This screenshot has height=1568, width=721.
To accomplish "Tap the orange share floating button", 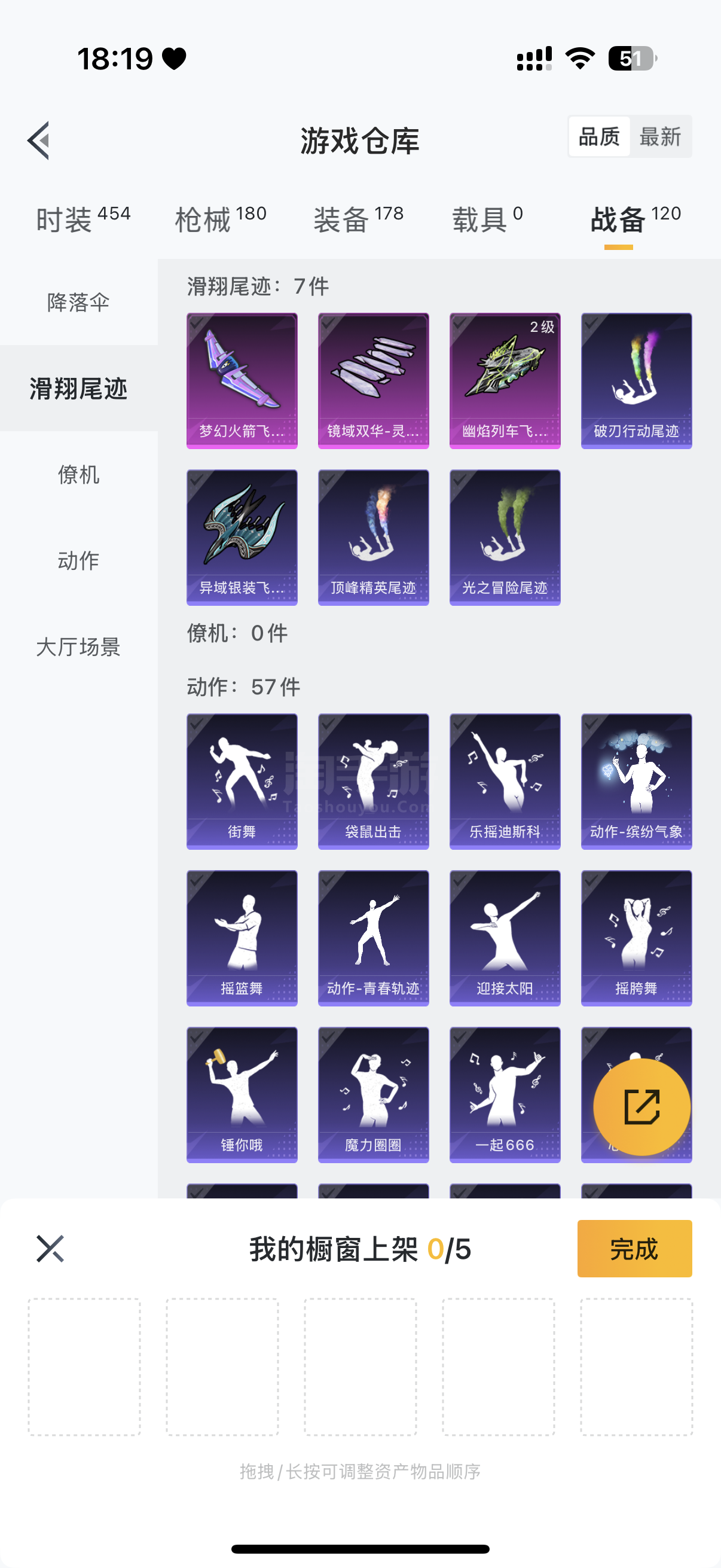I will (641, 1106).
